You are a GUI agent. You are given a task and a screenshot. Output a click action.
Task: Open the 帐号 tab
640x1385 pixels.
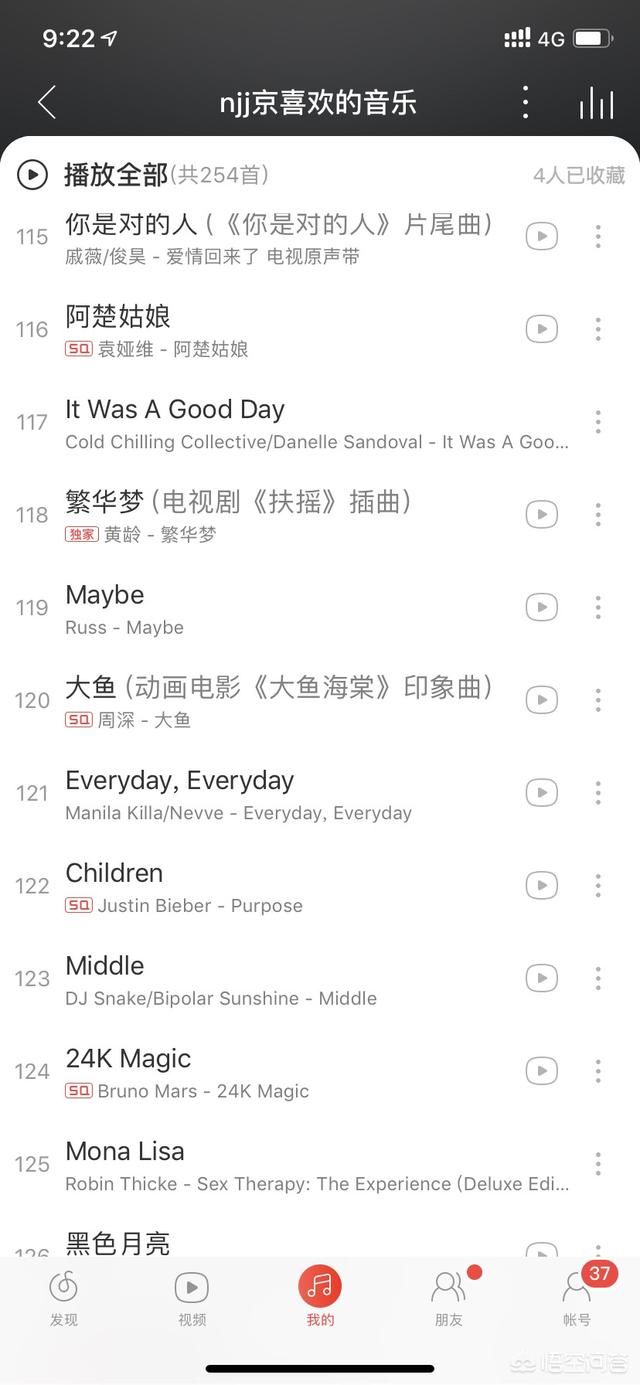coord(577,1298)
